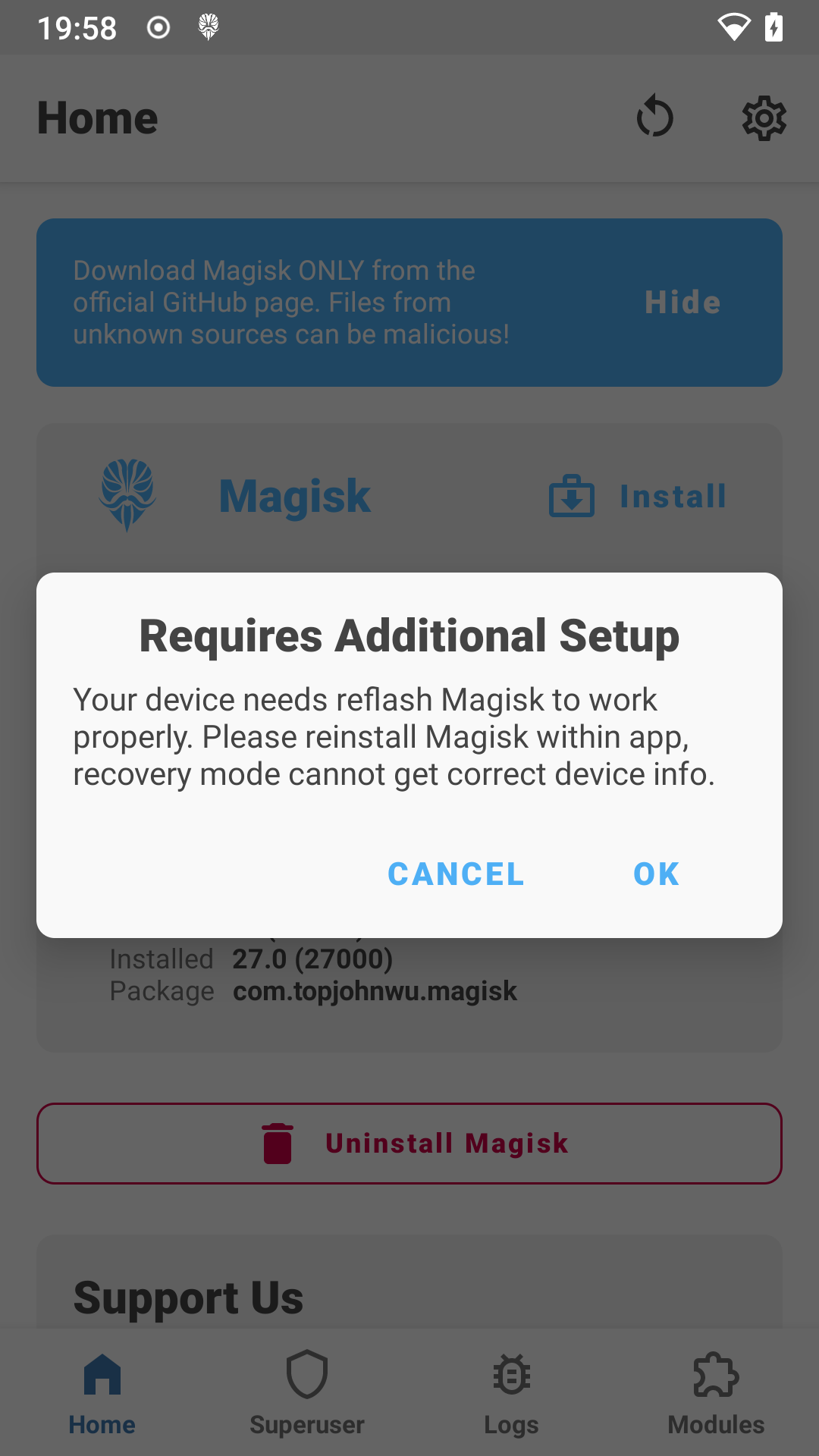Select the Home tab
Screen dimensions: 819x1456
tap(102, 1392)
